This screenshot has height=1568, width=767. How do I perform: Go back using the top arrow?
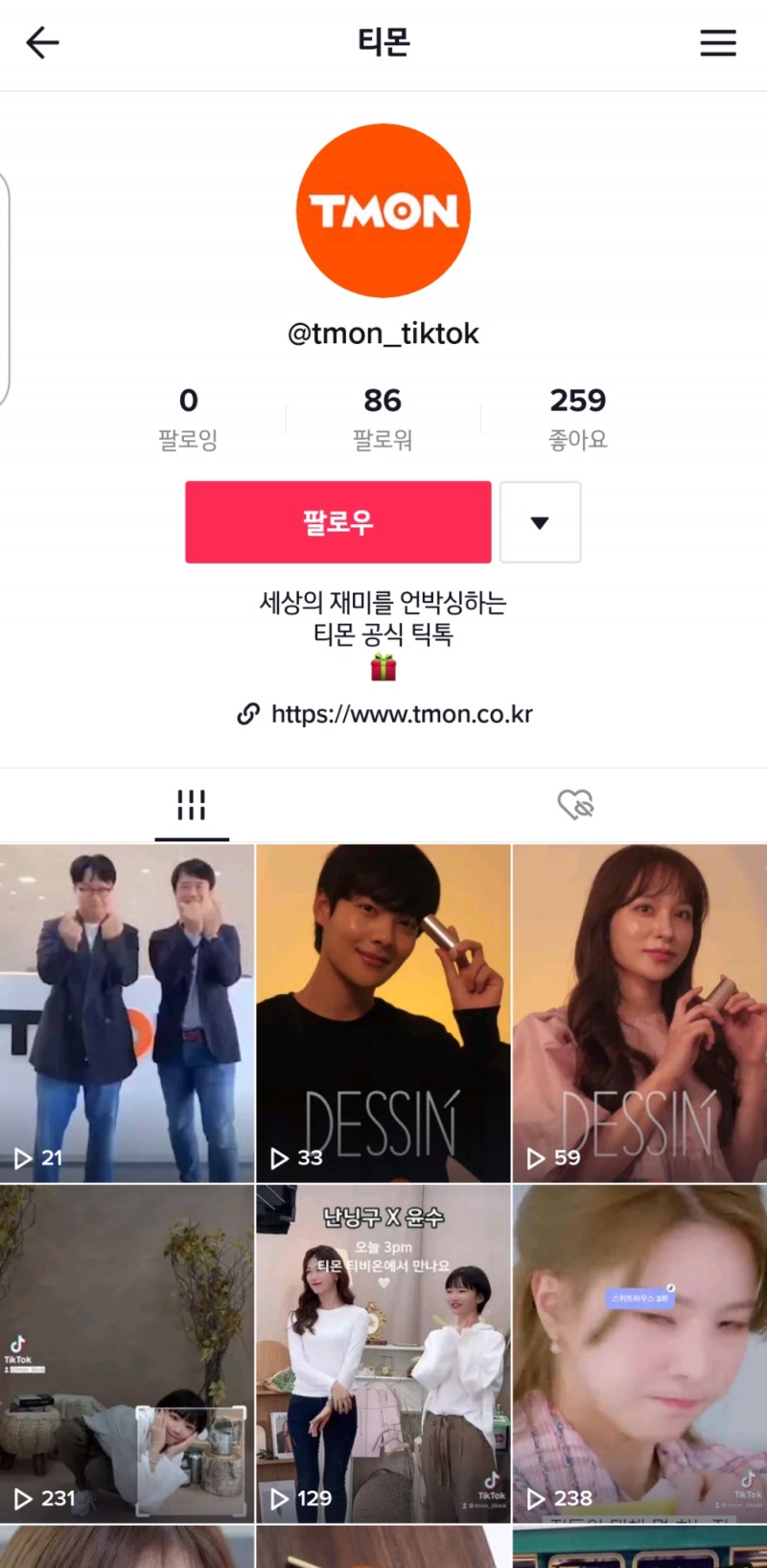[42, 42]
